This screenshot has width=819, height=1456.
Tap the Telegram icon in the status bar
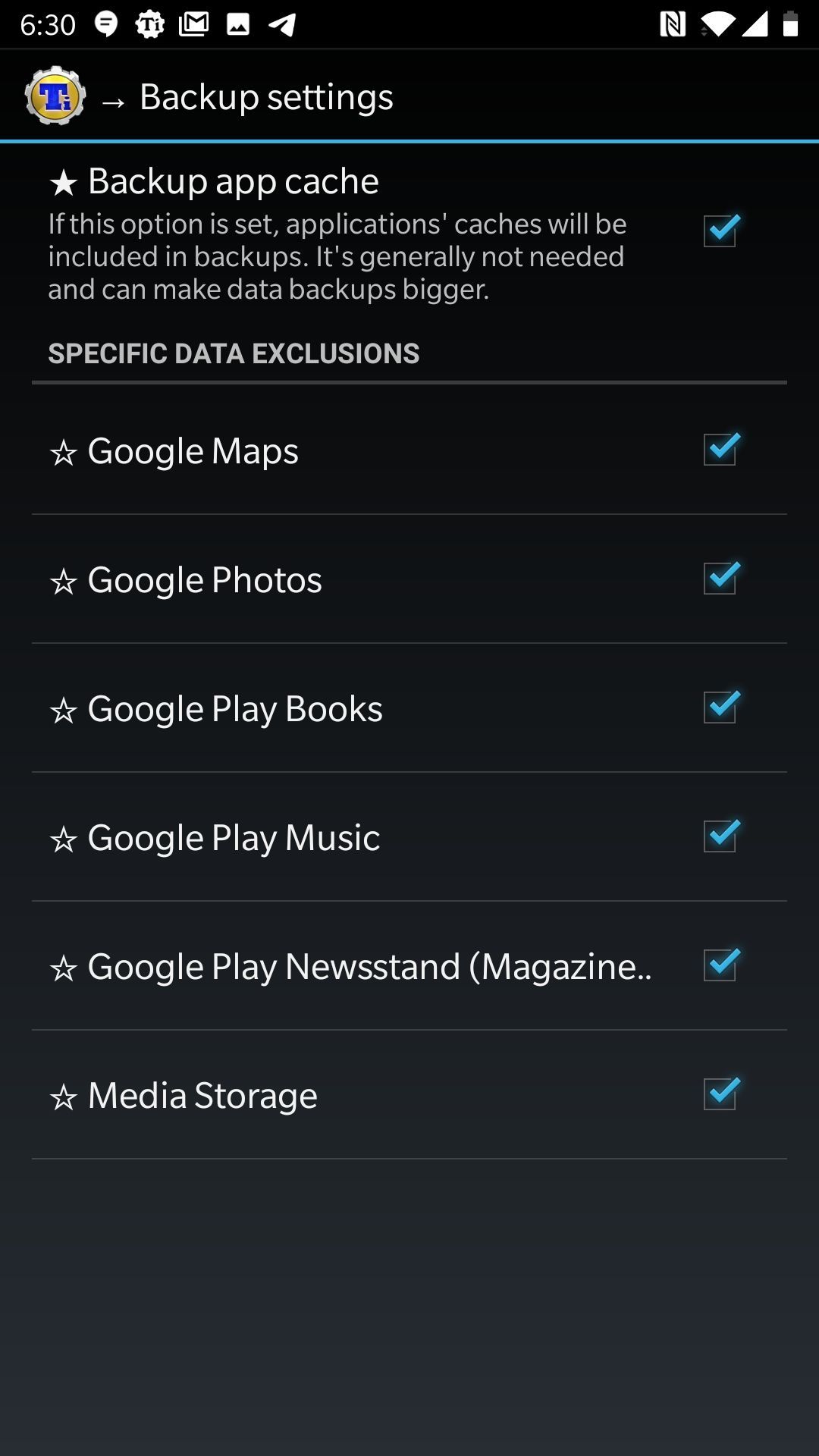click(x=283, y=24)
